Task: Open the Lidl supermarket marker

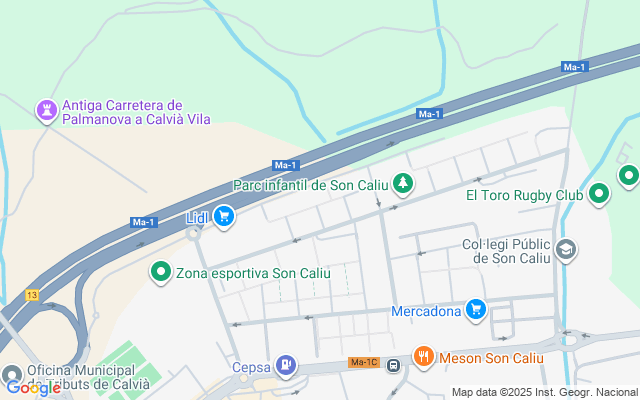Action: point(223,216)
